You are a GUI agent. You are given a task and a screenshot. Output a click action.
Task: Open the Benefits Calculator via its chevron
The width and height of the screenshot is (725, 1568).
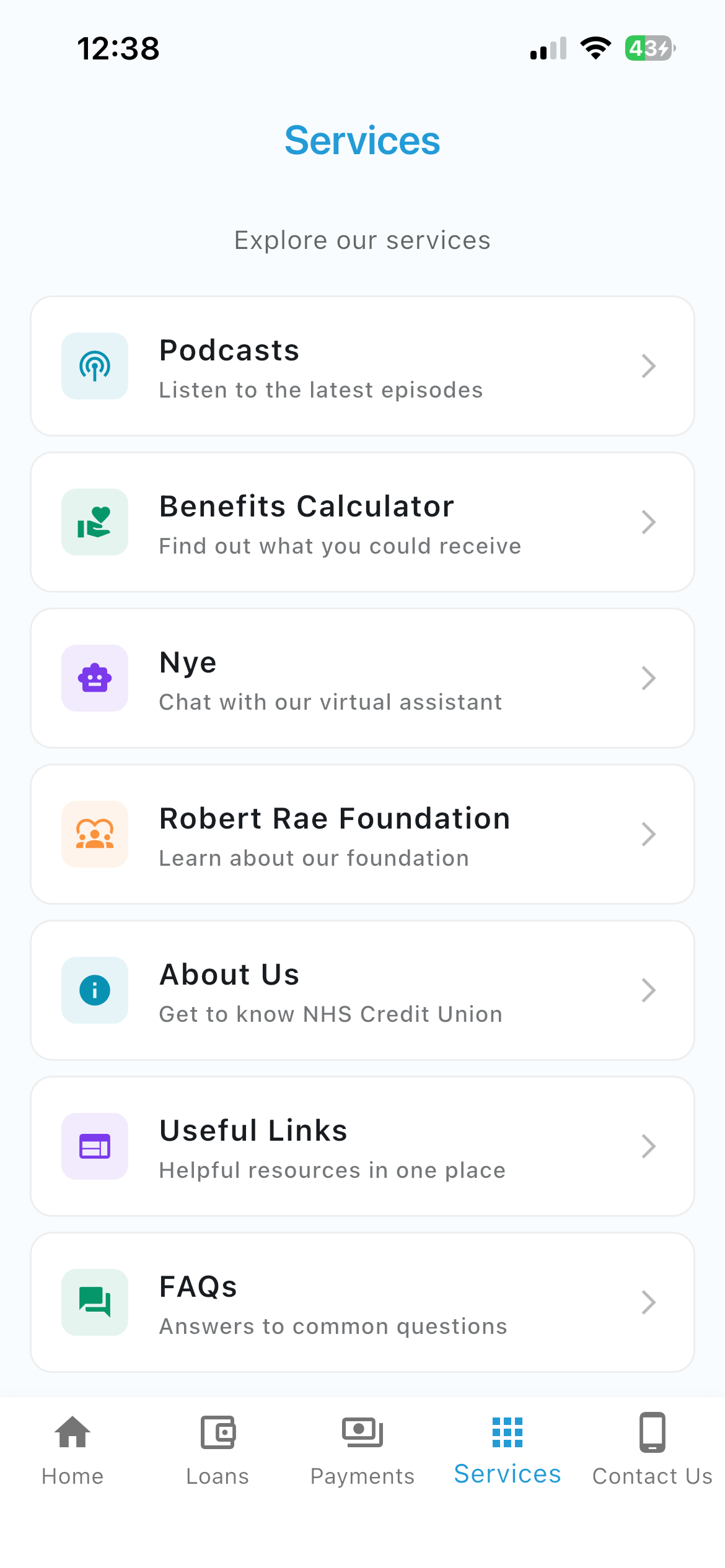649,522
